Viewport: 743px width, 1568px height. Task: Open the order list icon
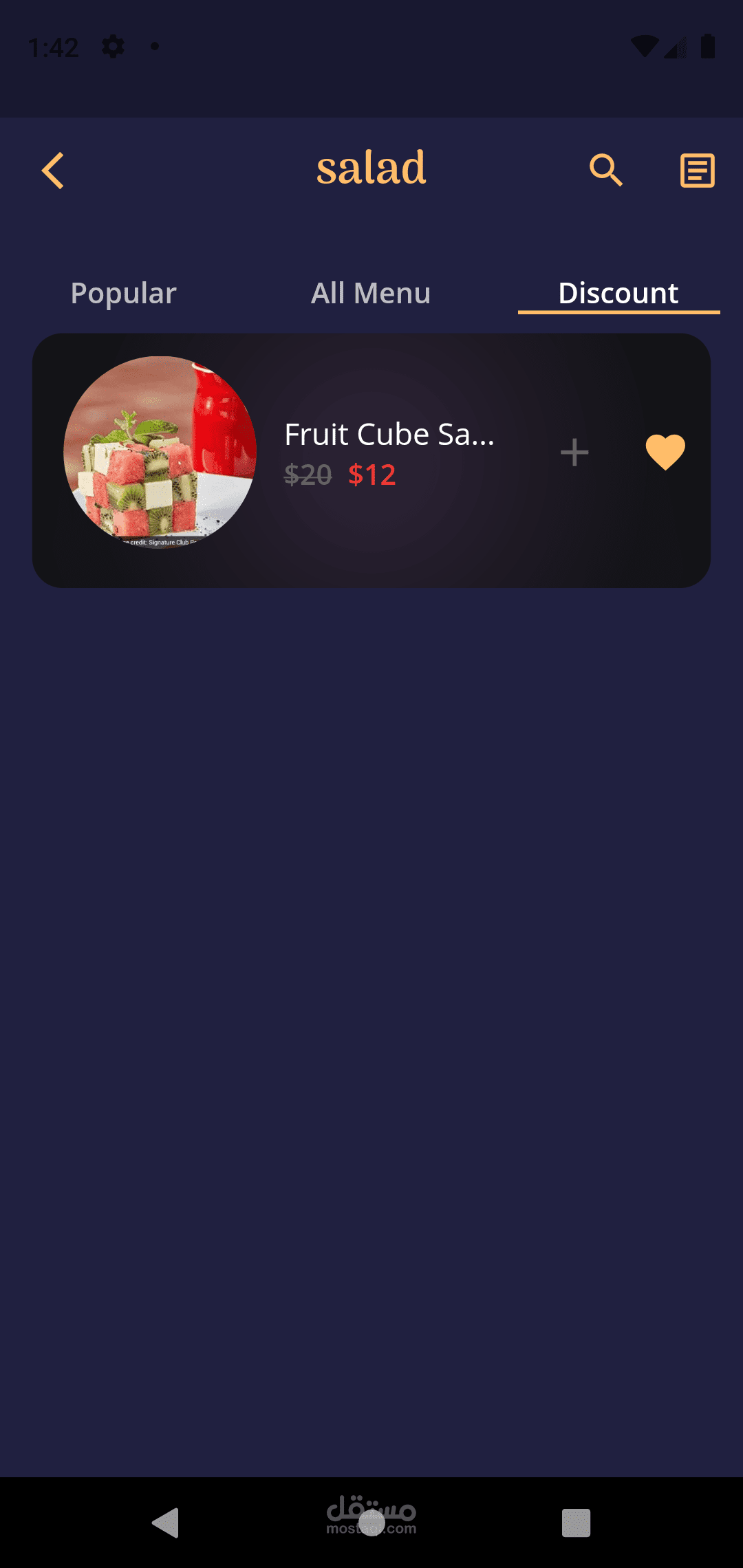697,171
